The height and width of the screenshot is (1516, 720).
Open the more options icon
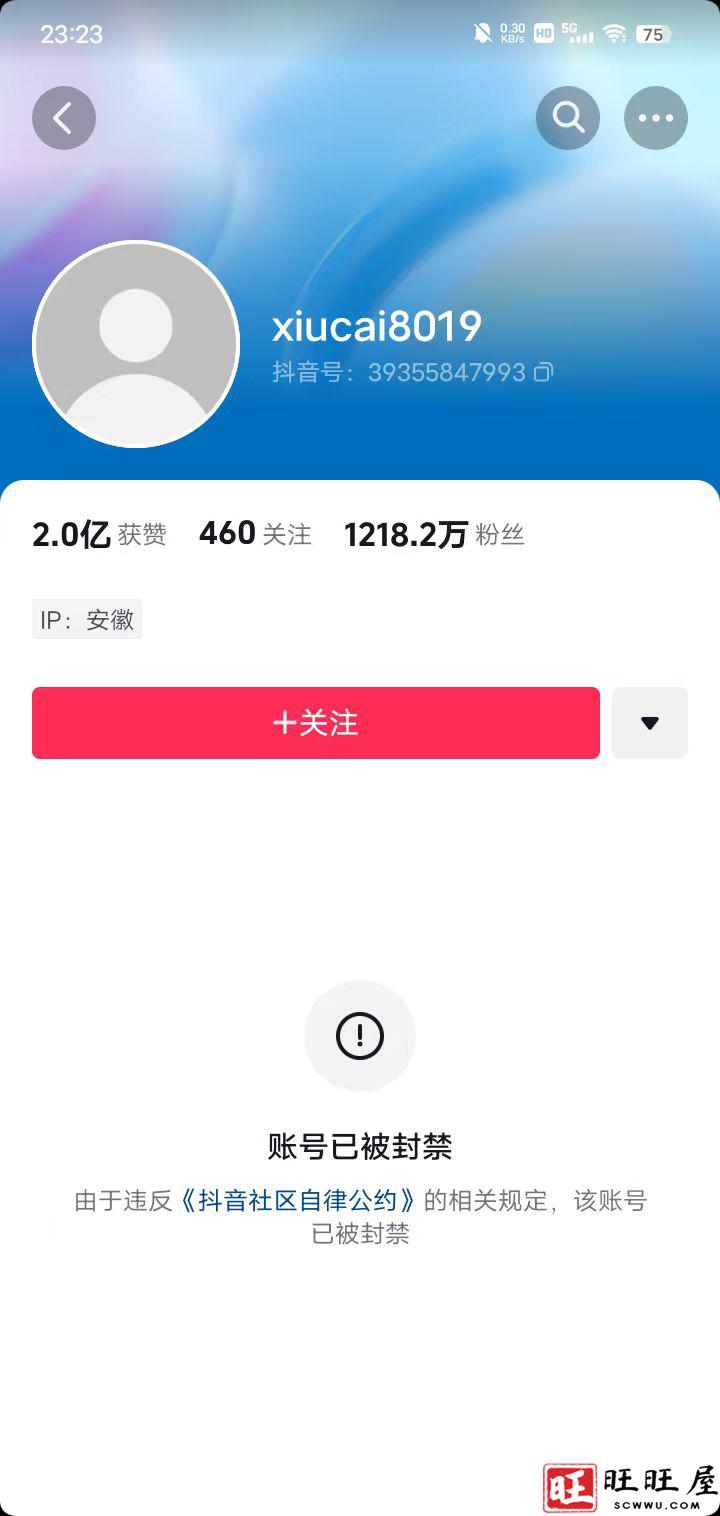656,117
